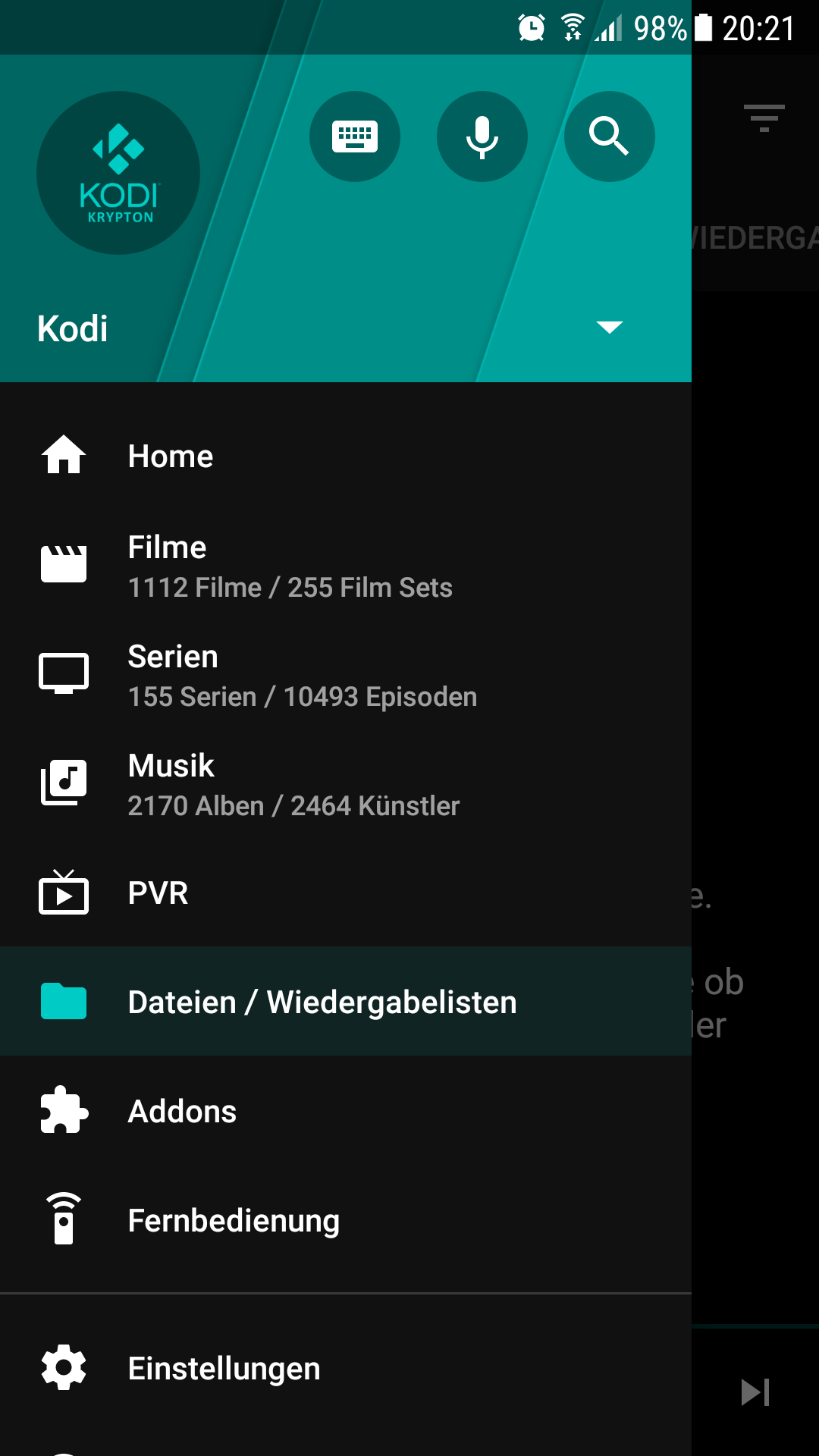The image size is (819, 1456).
Task: Open the Serien section
Action: pyautogui.click(x=346, y=675)
